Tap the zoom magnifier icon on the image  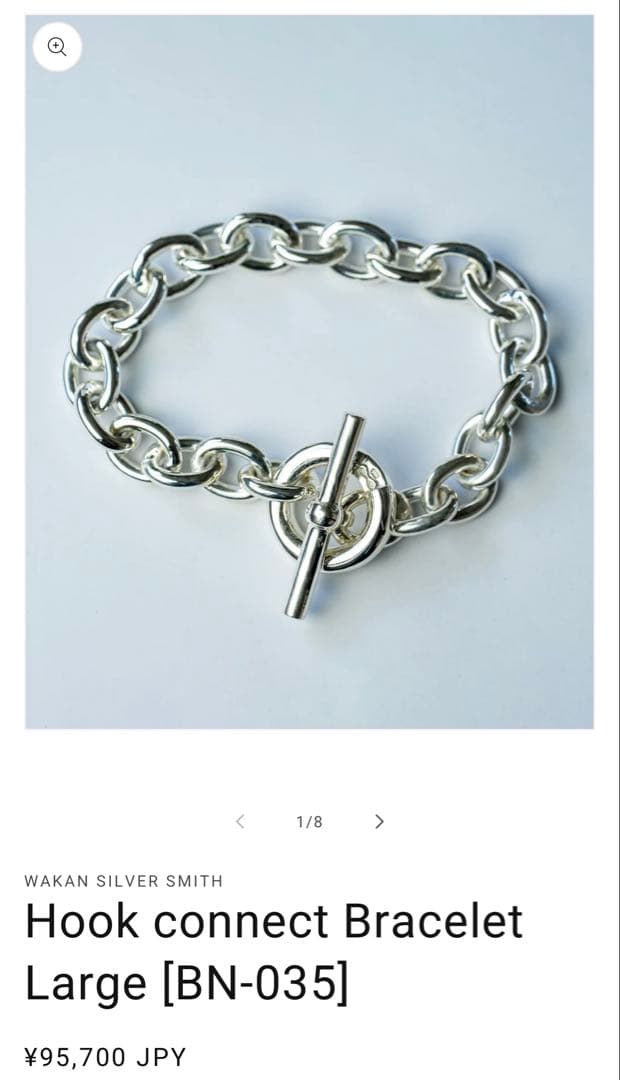(x=57, y=47)
